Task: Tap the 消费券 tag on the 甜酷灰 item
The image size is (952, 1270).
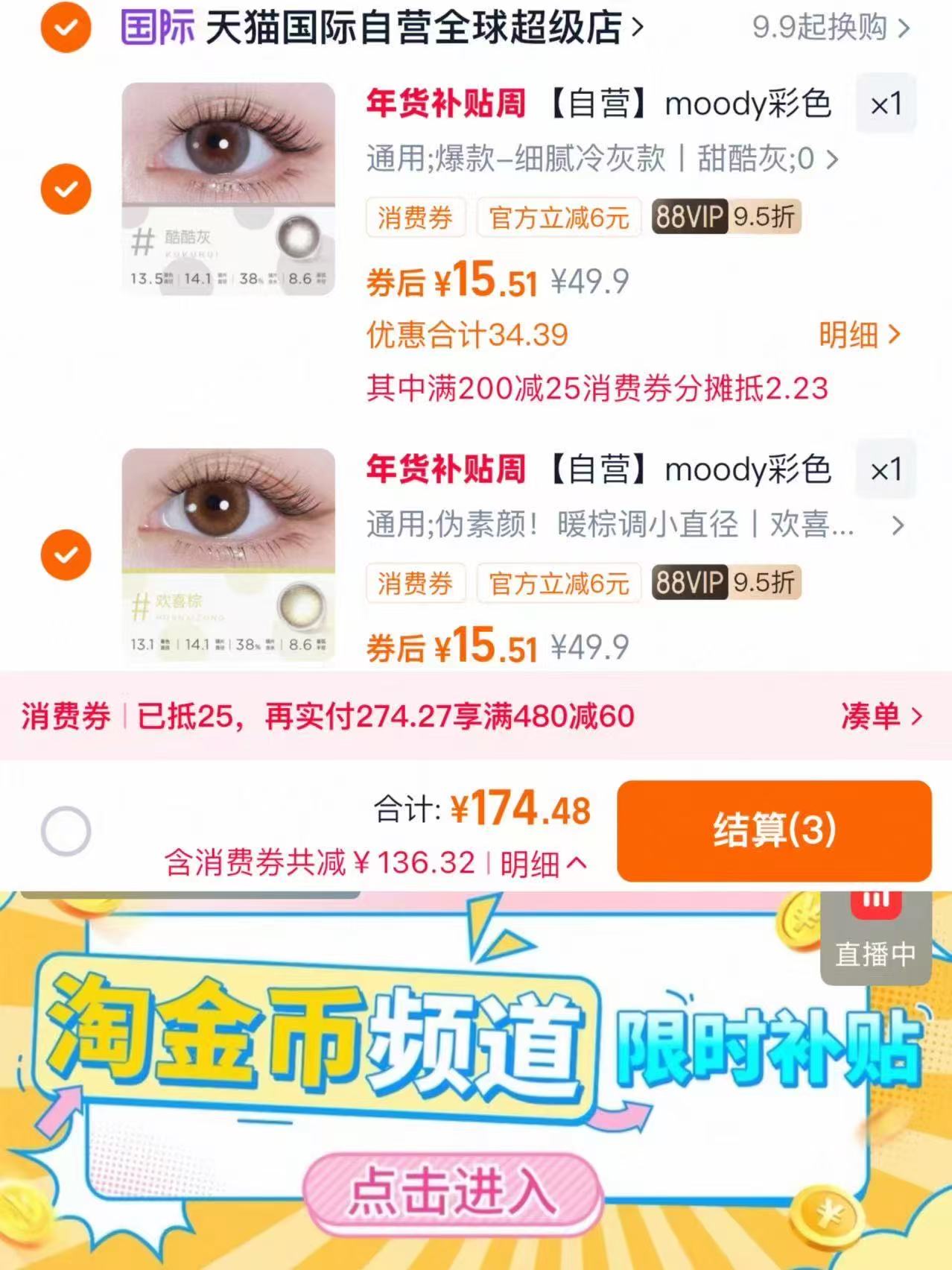Action: pyautogui.click(x=416, y=218)
